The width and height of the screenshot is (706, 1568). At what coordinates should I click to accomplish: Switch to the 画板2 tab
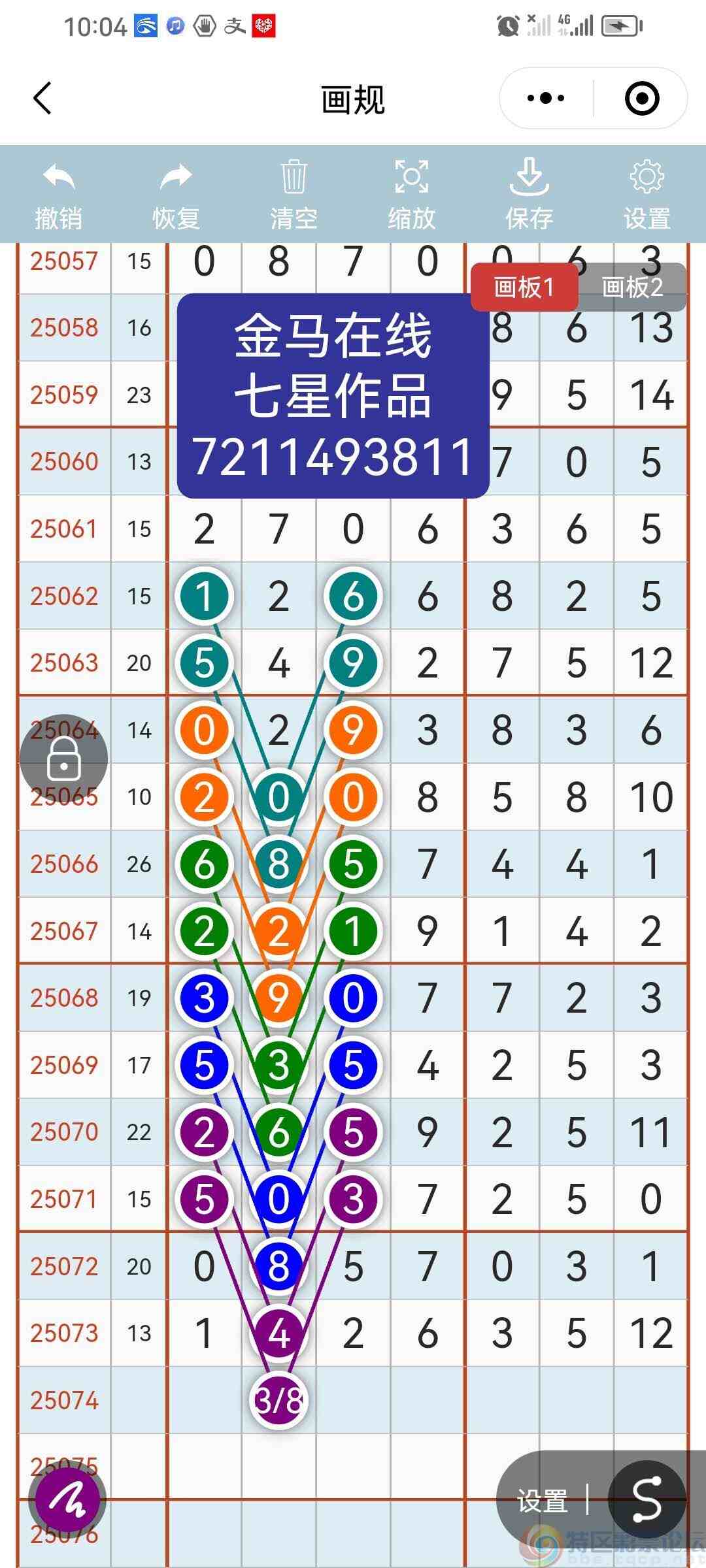tap(631, 287)
